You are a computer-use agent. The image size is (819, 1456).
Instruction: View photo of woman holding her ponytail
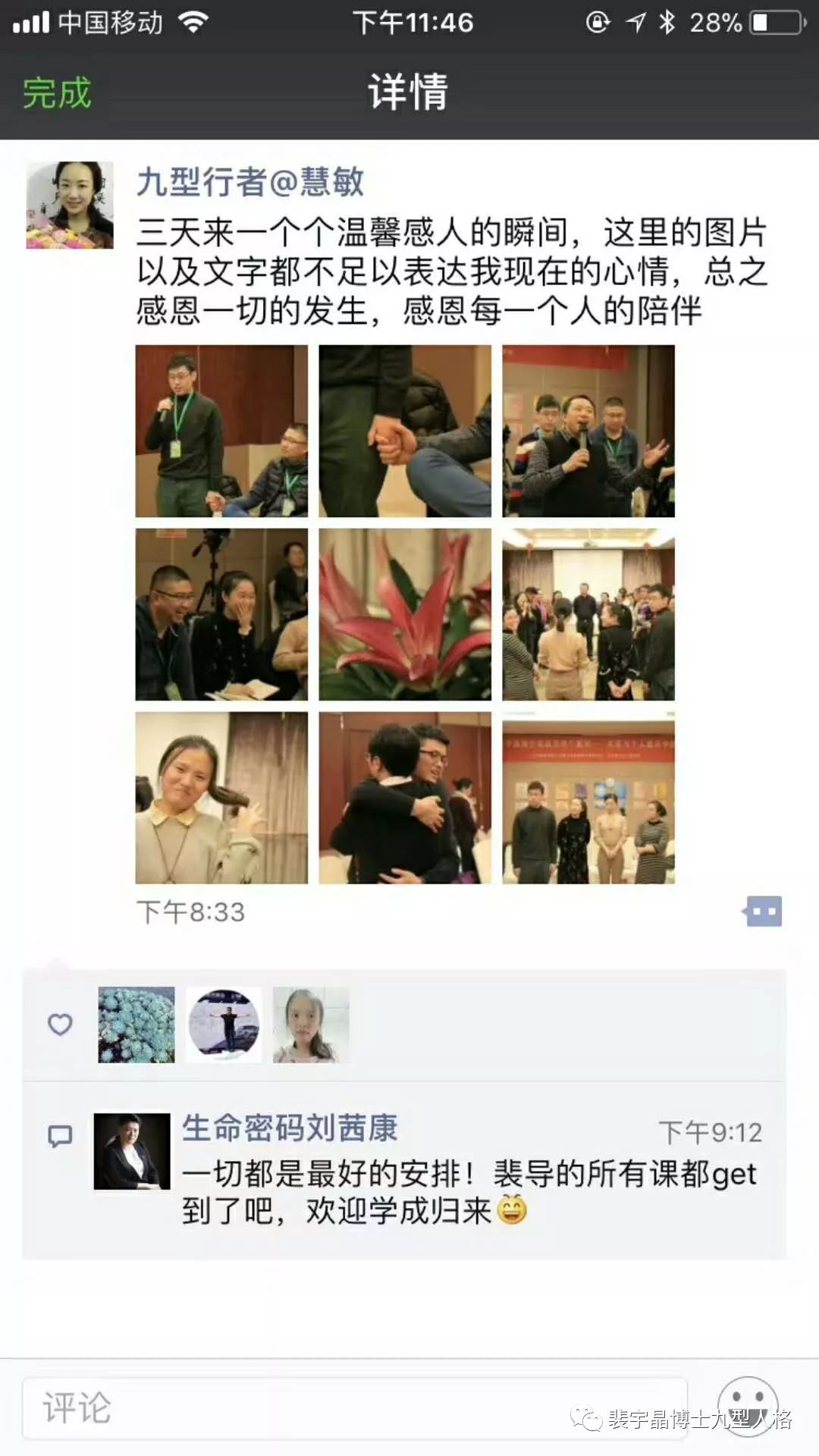(x=221, y=798)
